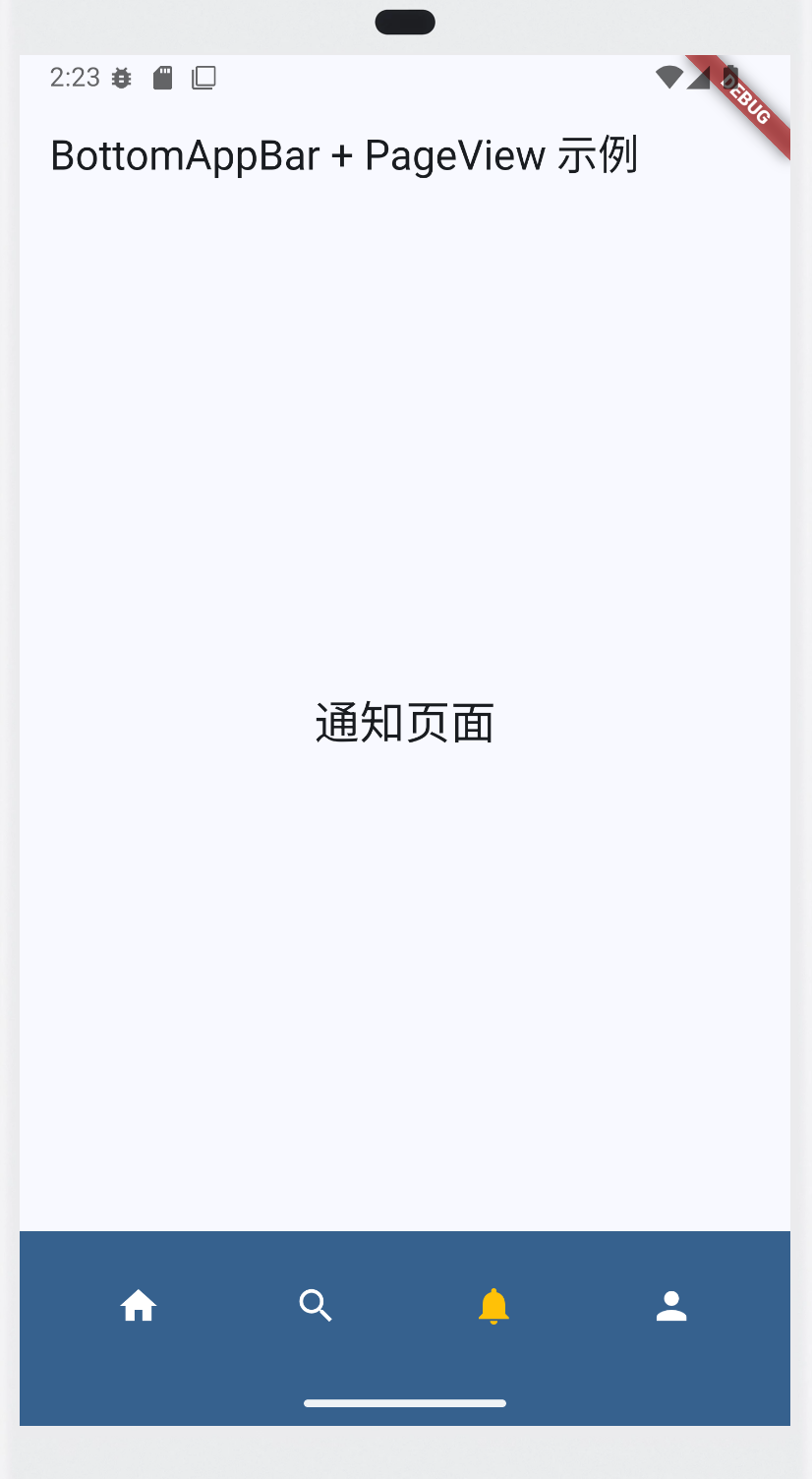
Task: Select the notifications bell tab
Action: (x=493, y=1306)
